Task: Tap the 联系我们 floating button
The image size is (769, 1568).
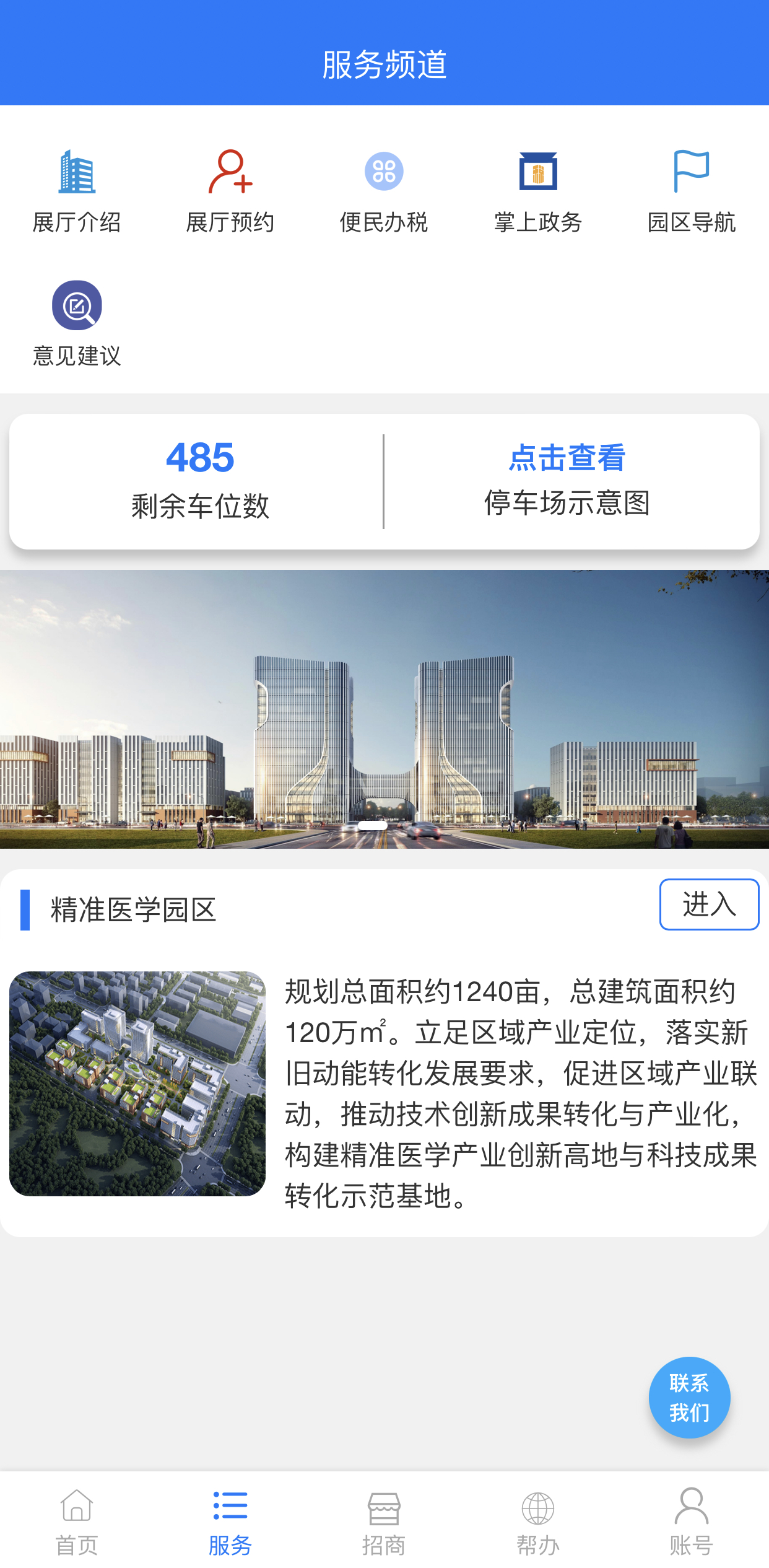Action: pyautogui.click(x=689, y=1398)
